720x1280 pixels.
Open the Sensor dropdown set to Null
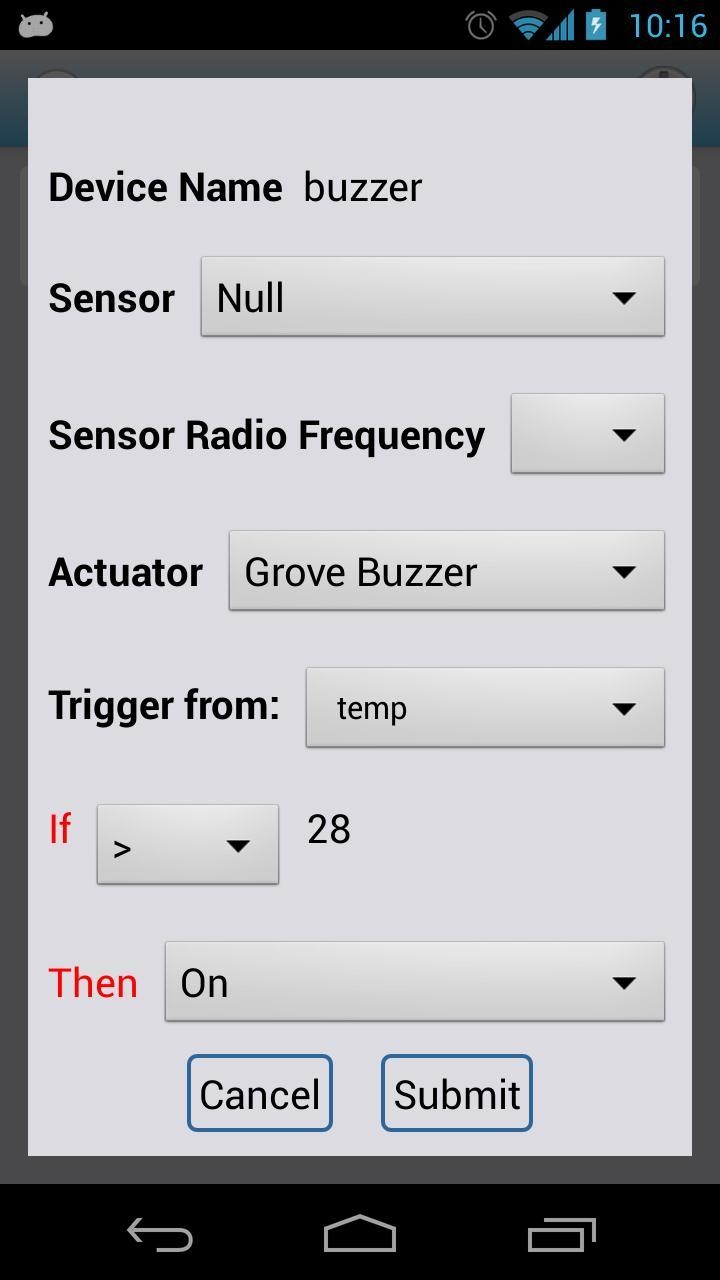(432, 297)
